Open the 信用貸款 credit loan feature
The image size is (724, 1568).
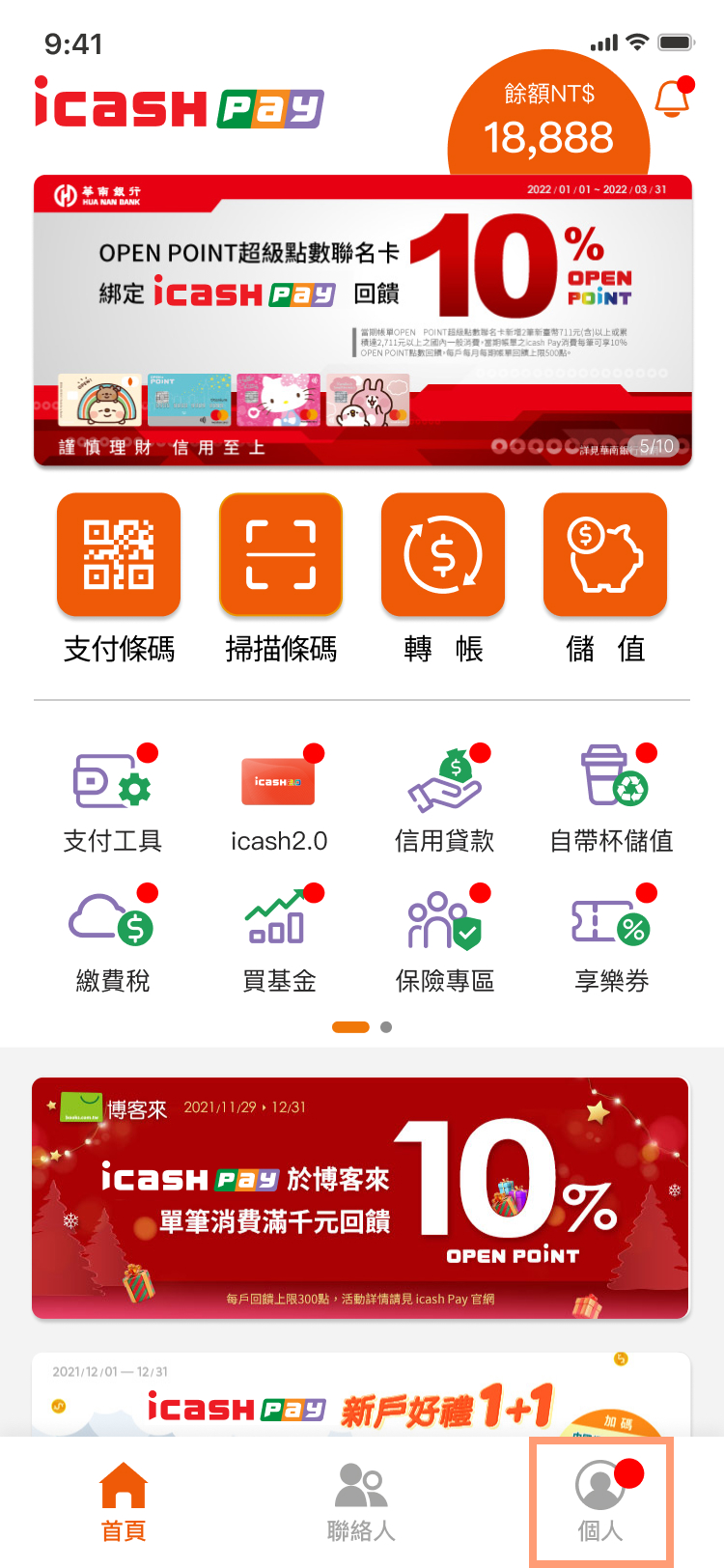[443, 782]
